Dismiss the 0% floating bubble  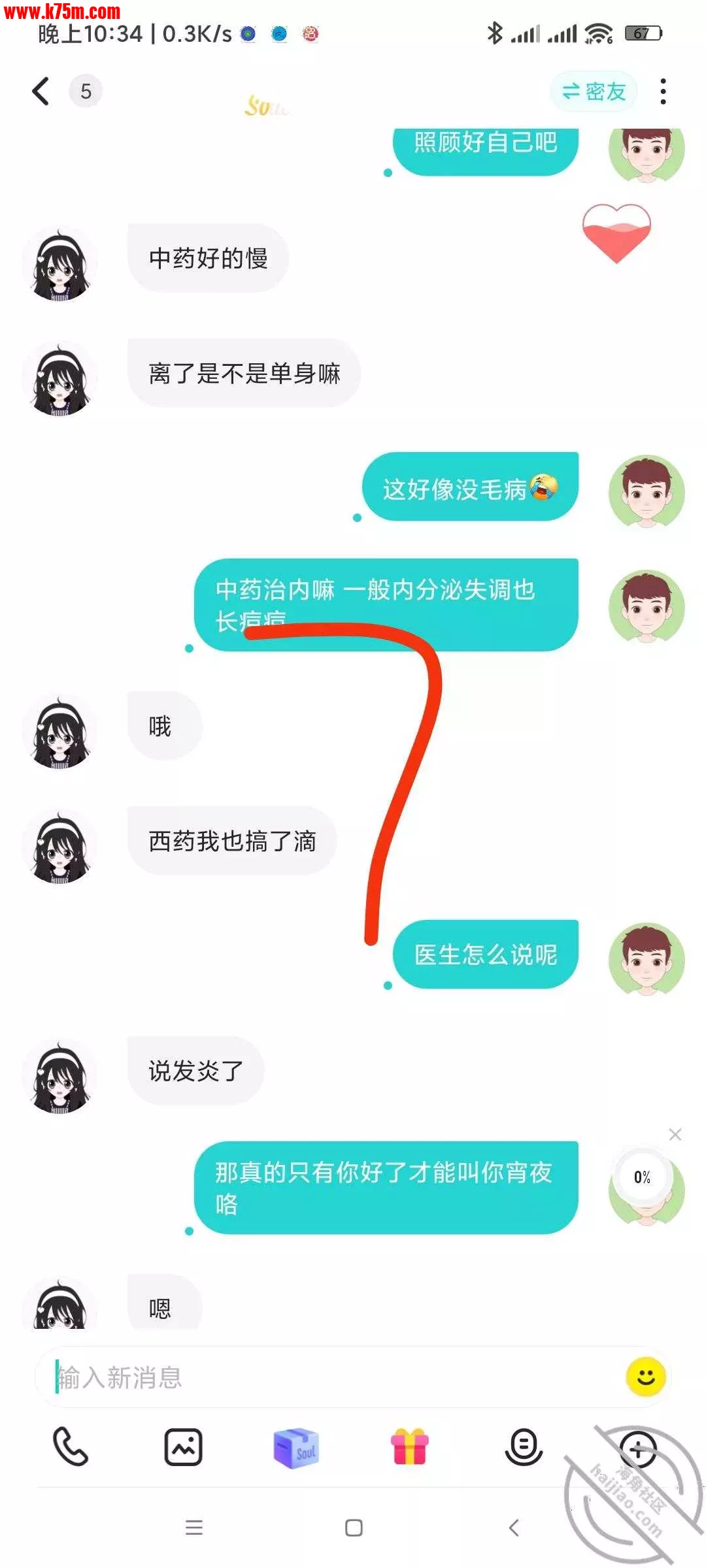point(675,1135)
